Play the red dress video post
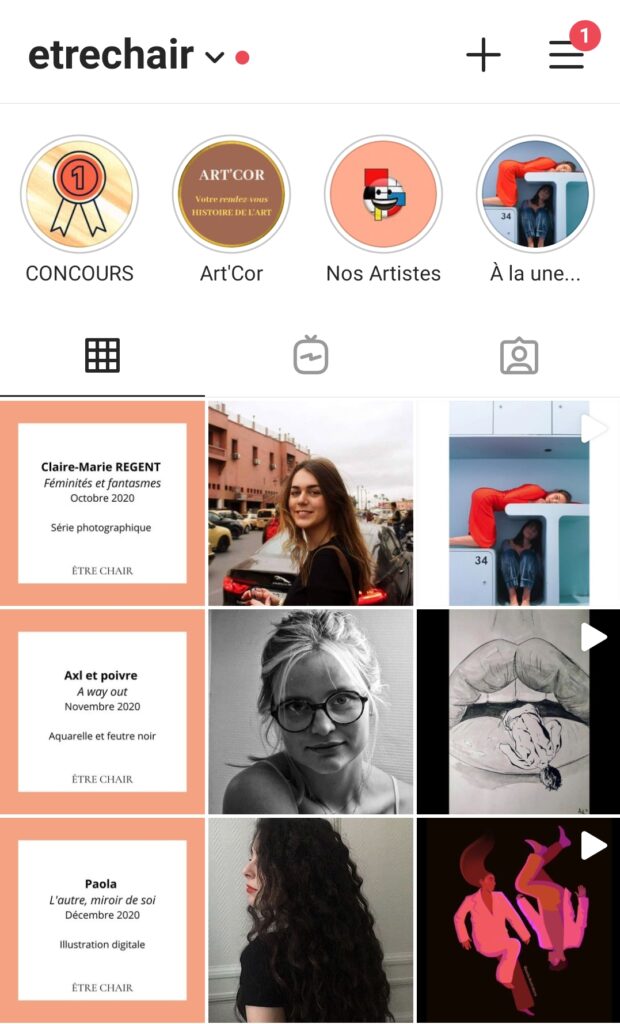Viewport: 620px width, 1024px height. click(x=518, y=503)
